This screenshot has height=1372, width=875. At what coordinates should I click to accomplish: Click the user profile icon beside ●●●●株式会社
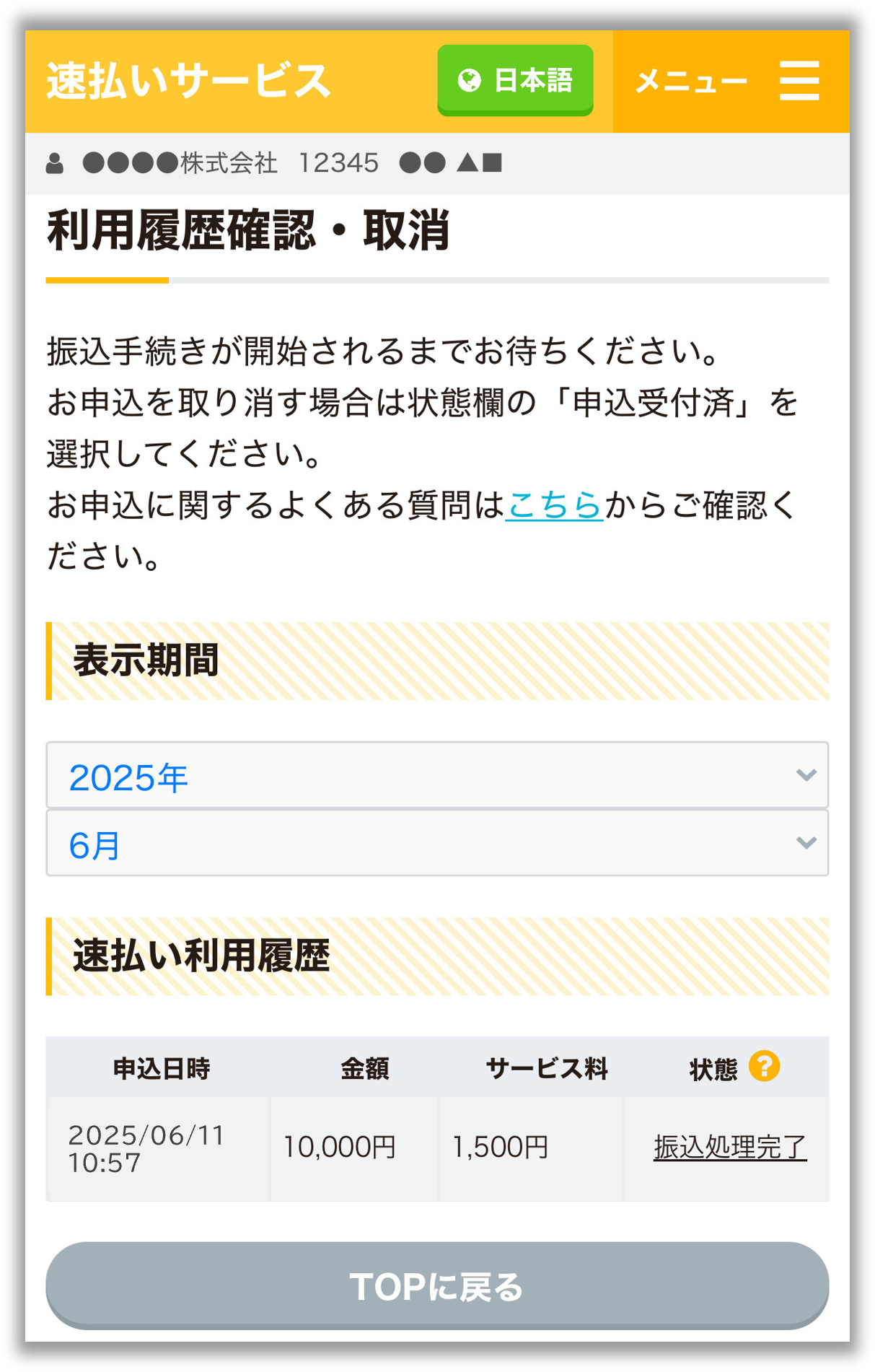[x=55, y=162]
